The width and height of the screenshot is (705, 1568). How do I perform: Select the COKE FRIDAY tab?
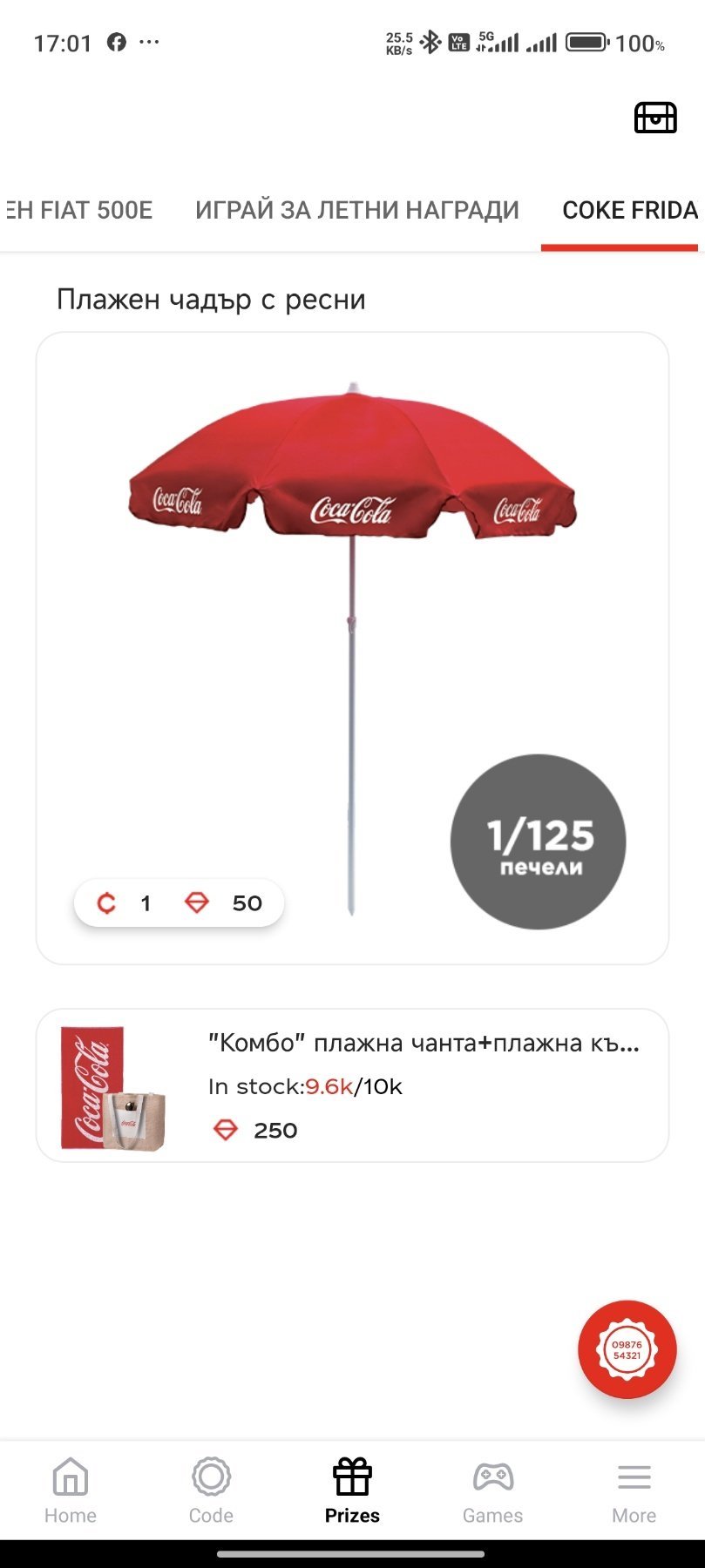(x=629, y=210)
